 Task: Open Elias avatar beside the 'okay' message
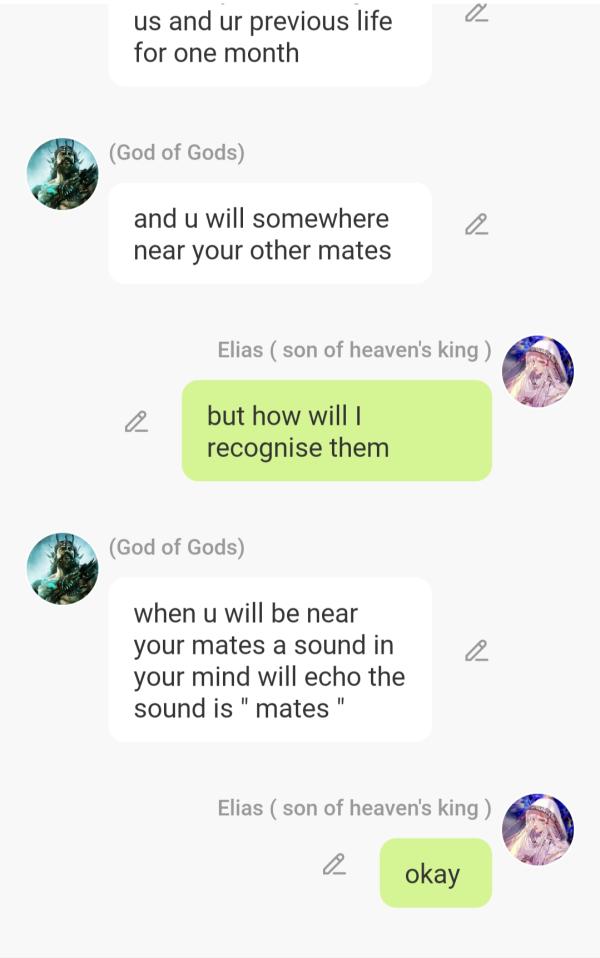pos(537,830)
